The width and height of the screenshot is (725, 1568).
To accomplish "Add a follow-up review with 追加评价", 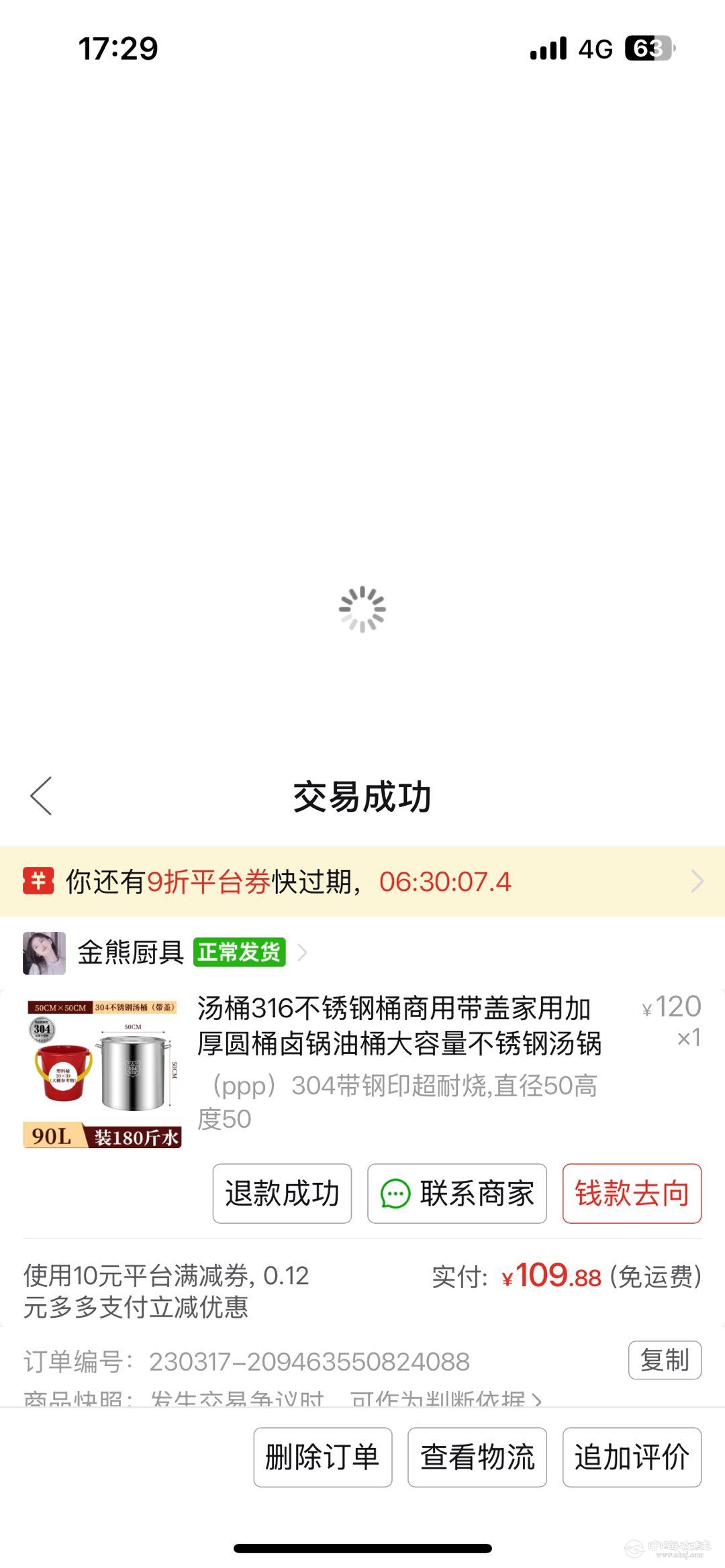I will [632, 1457].
